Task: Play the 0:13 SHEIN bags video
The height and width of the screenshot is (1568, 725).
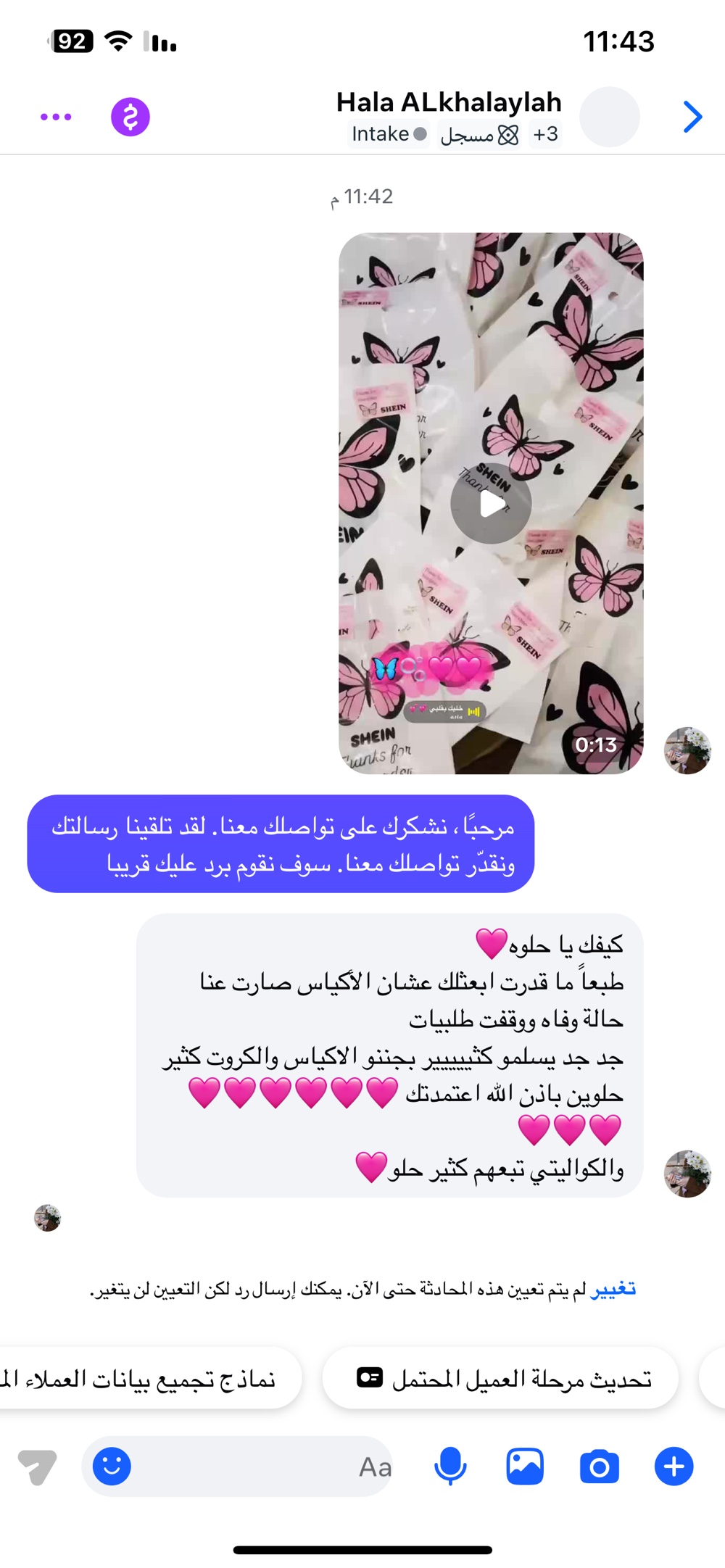Action: click(x=491, y=504)
